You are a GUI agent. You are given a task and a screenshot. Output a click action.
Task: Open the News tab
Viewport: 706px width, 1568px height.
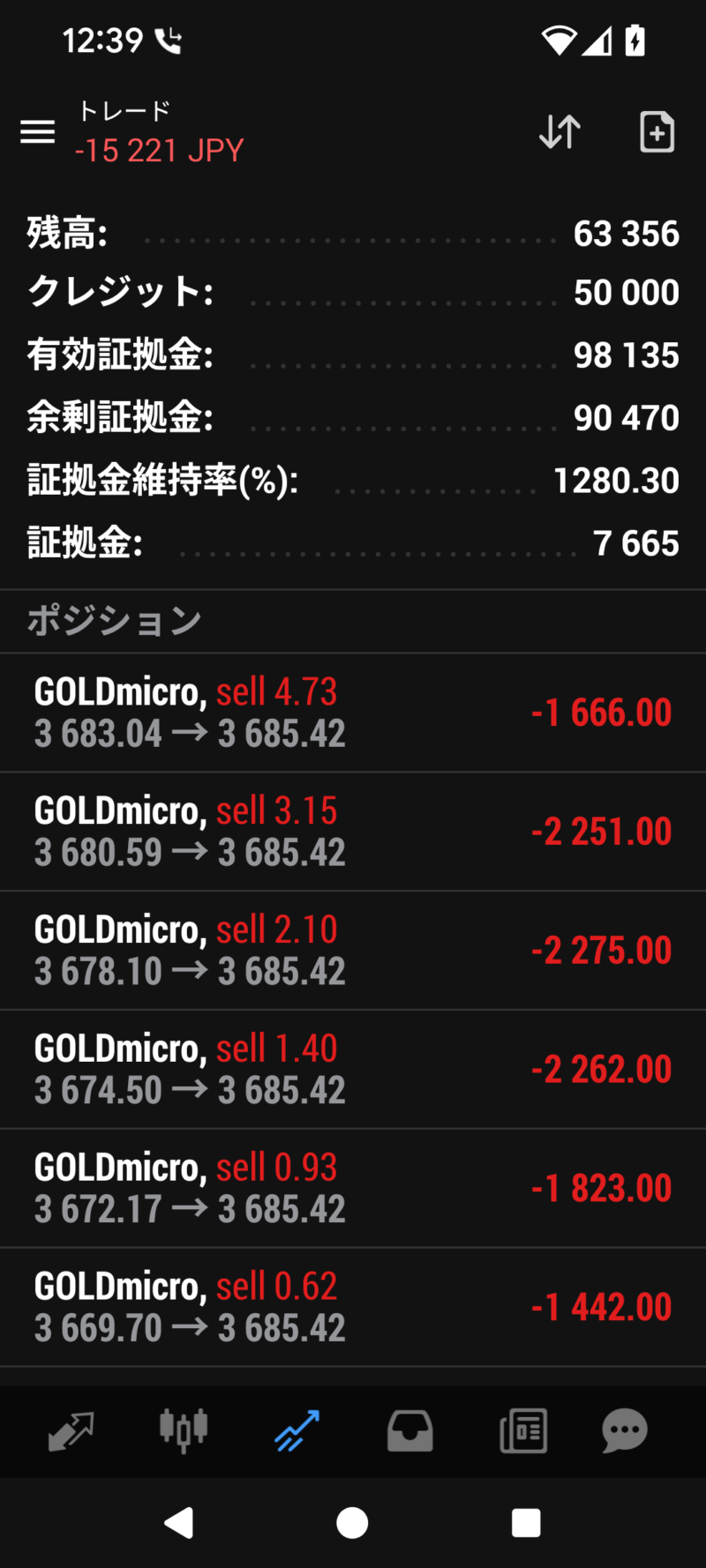[x=523, y=1430]
